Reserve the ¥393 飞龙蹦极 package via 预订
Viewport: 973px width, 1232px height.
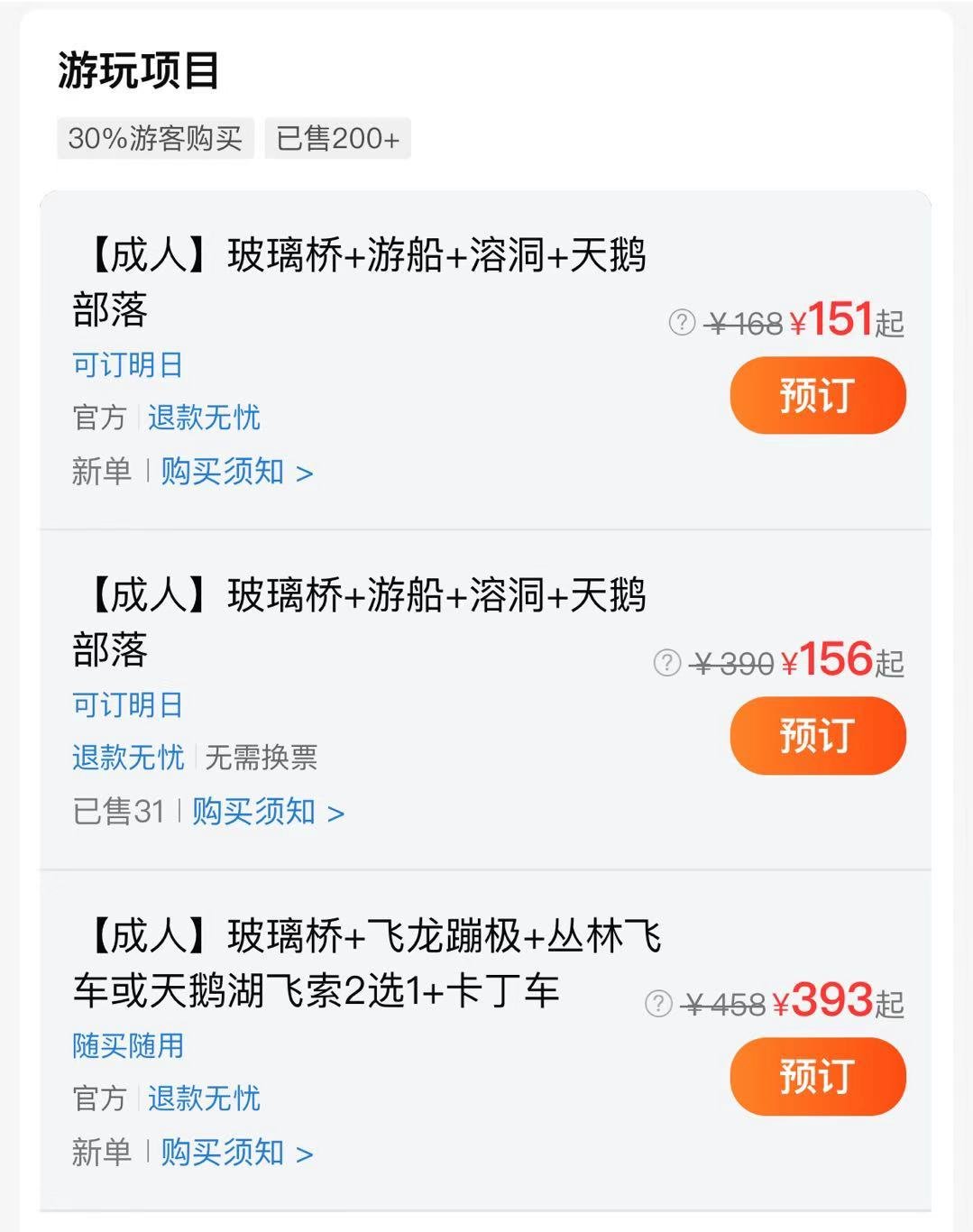[817, 1076]
